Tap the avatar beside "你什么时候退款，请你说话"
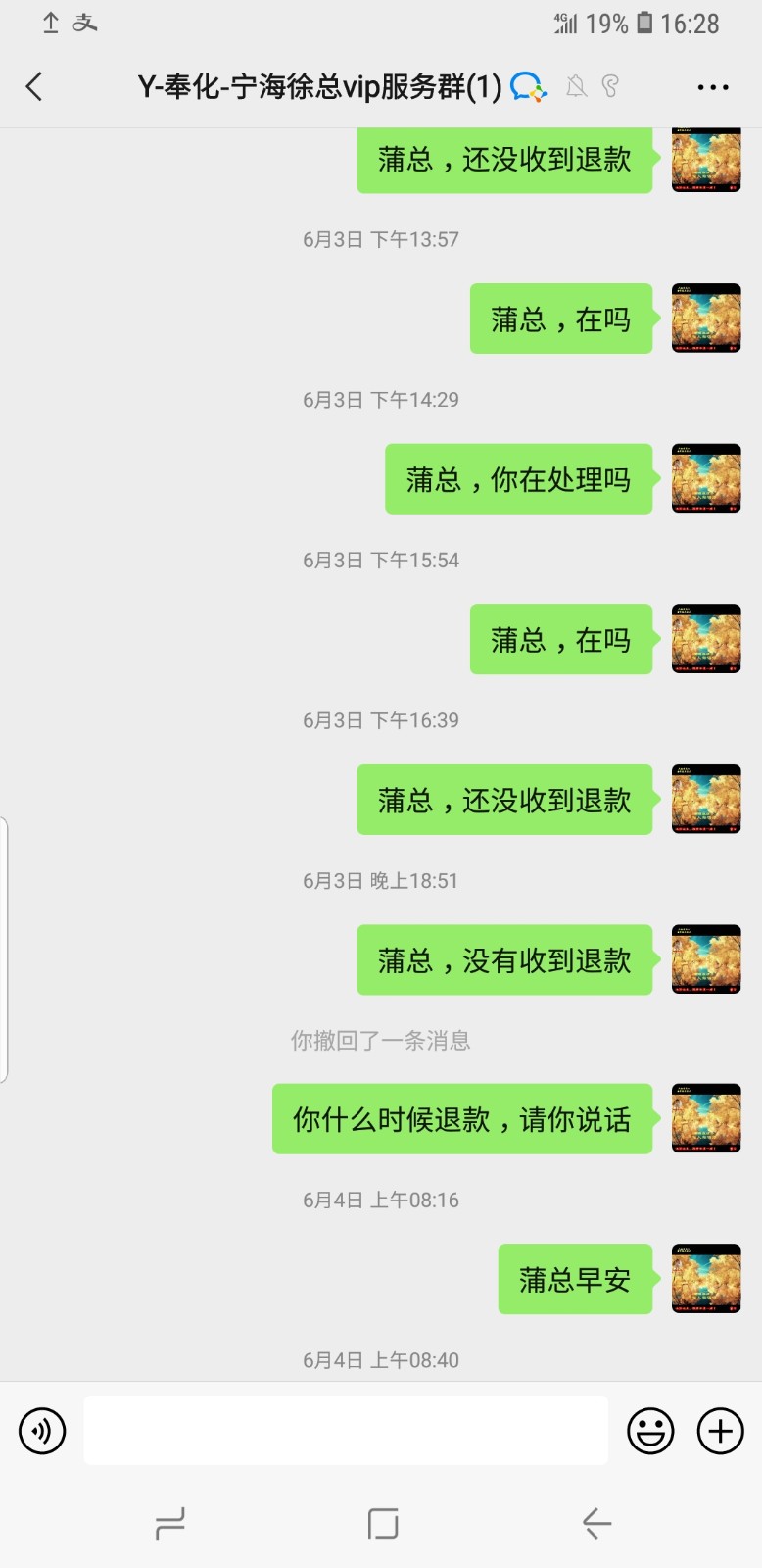The height and width of the screenshot is (1568, 762). [x=706, y=1118]
